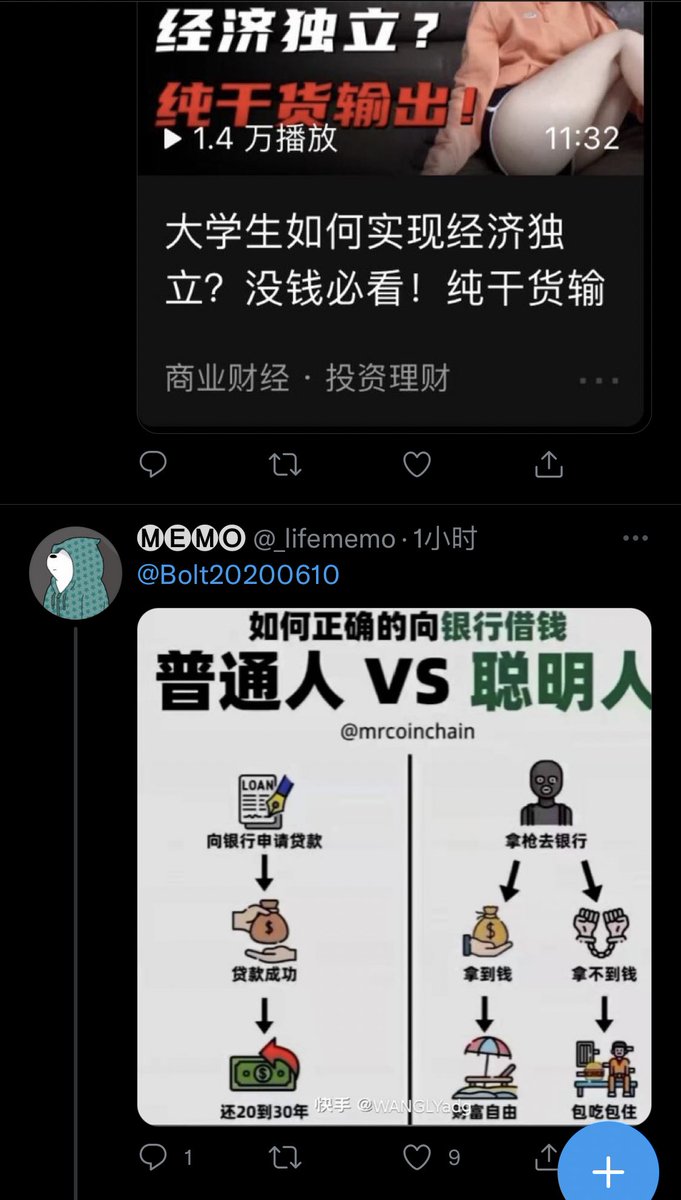The image size is (681, 1200).
Task: Share the tweet with the video card
Action: 549,464
